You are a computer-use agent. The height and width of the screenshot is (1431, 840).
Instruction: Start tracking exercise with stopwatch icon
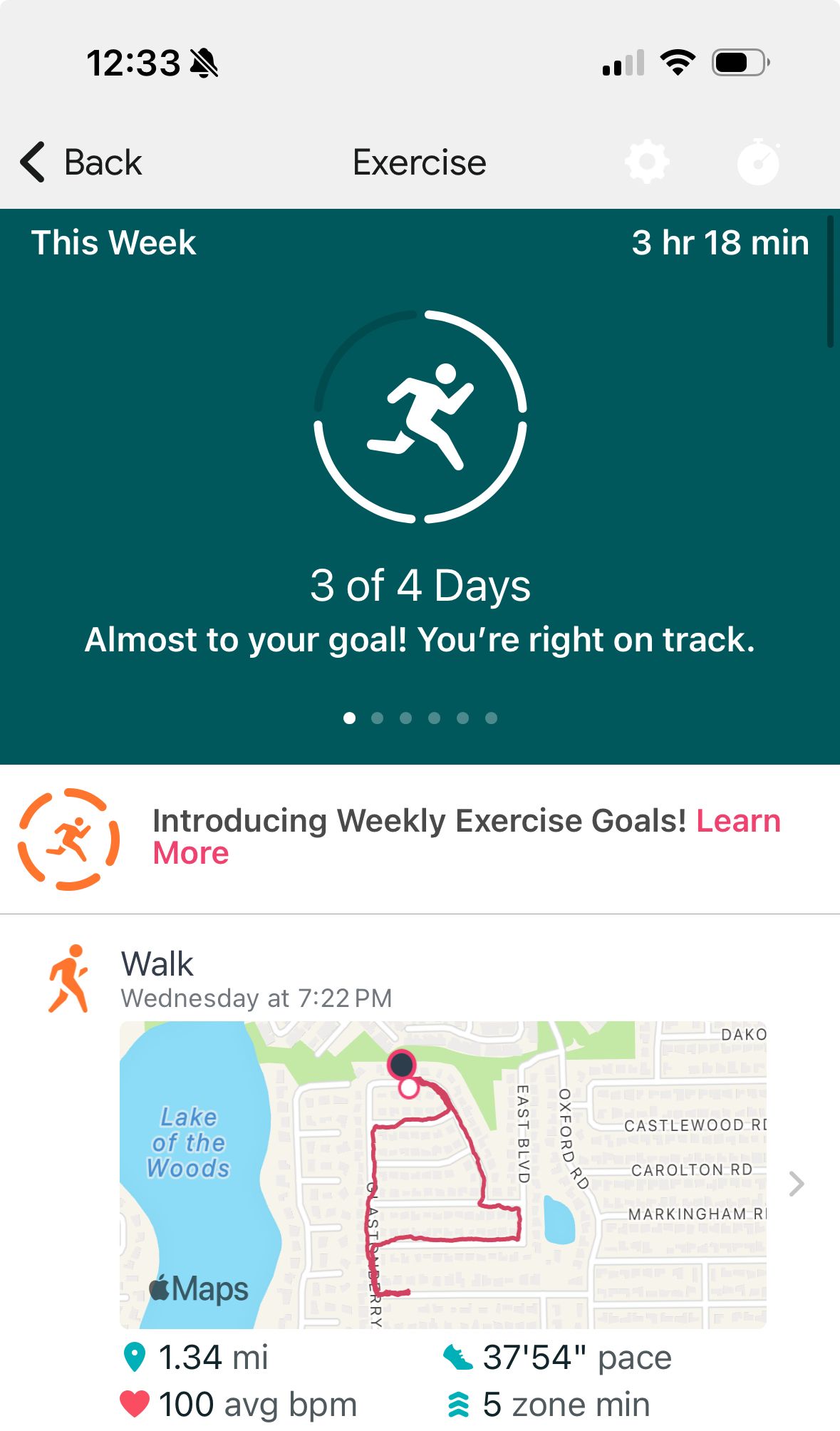pos(758,162)
